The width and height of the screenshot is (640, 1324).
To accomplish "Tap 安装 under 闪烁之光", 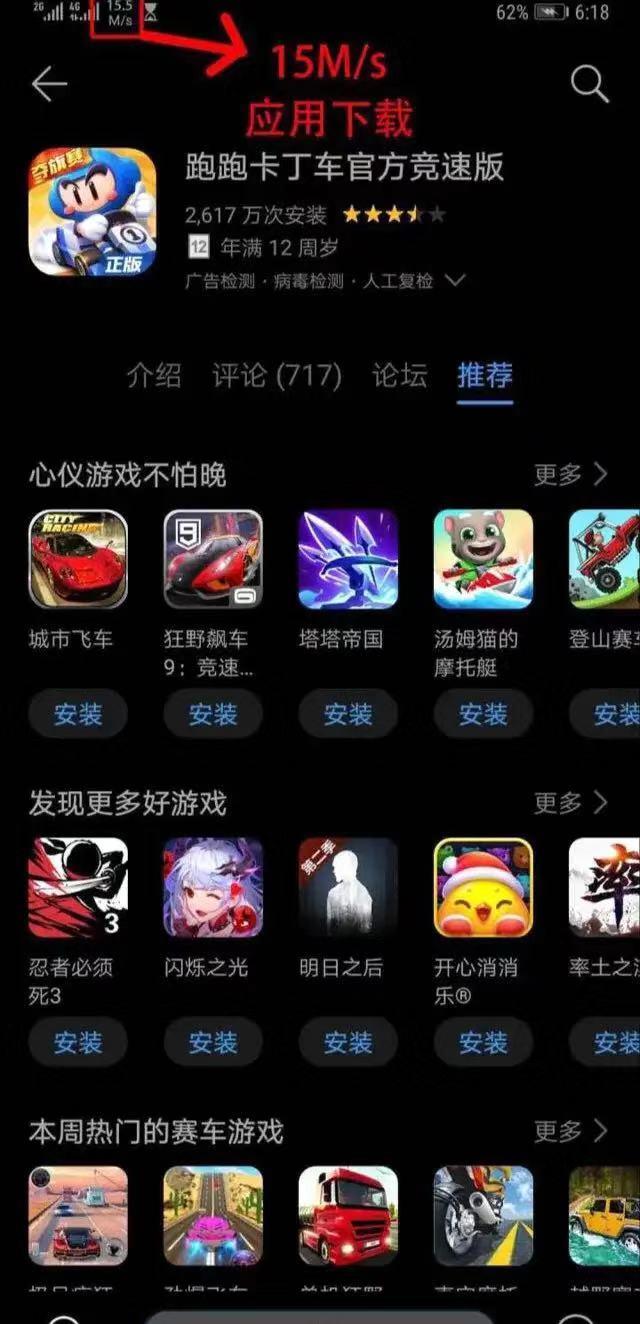I will tap(213, 1042).
